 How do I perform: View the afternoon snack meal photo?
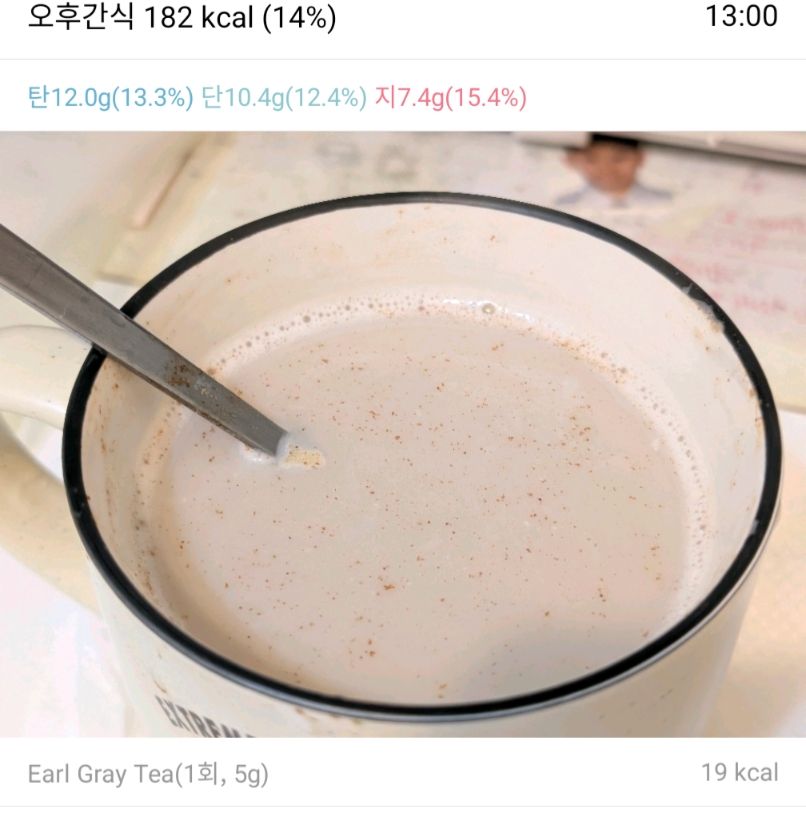coord(403,435)
